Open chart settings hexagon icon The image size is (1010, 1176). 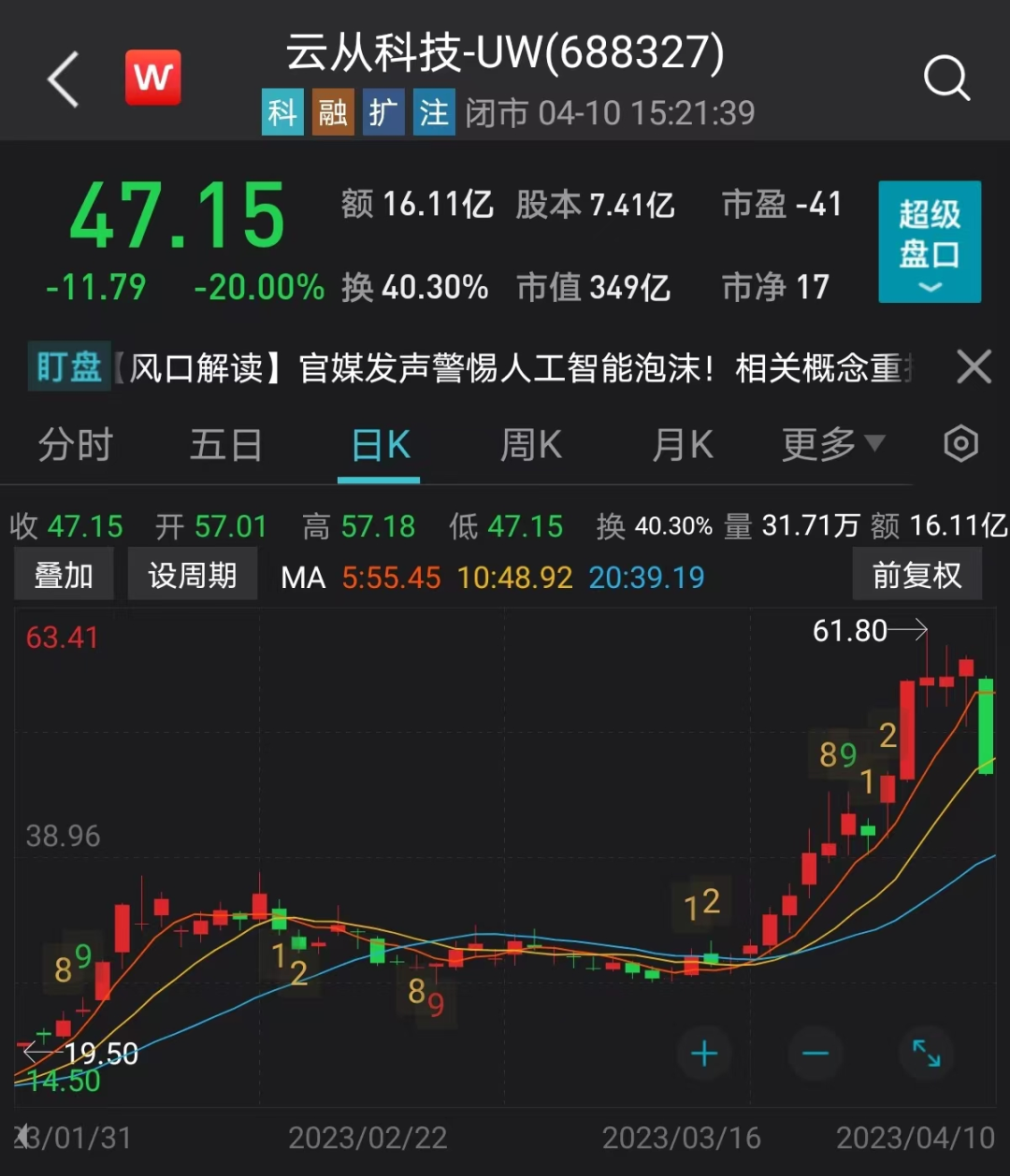[x=960, y=444]
